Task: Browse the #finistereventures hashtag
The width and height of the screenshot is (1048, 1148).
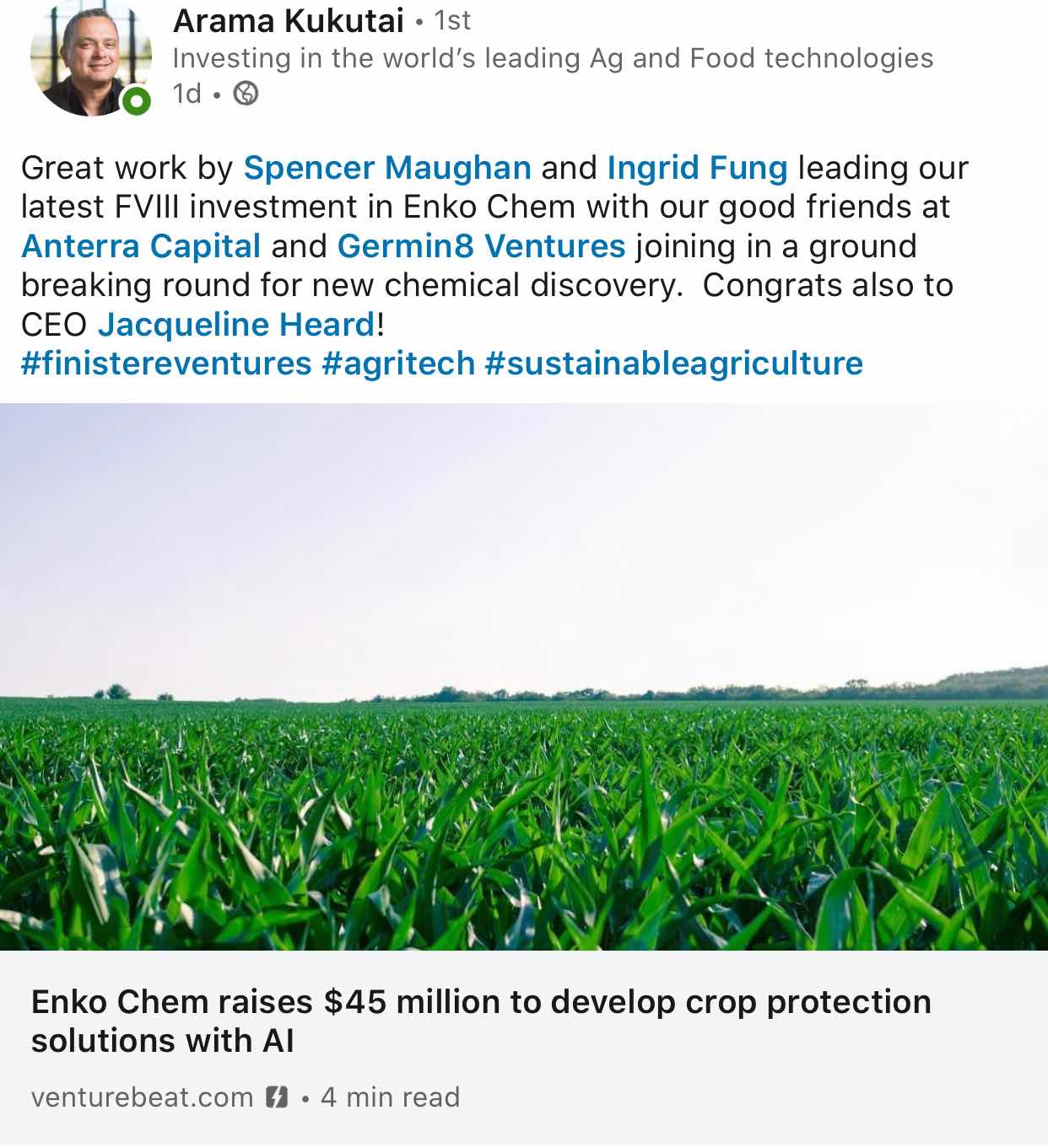Action: tap(166, 364)
